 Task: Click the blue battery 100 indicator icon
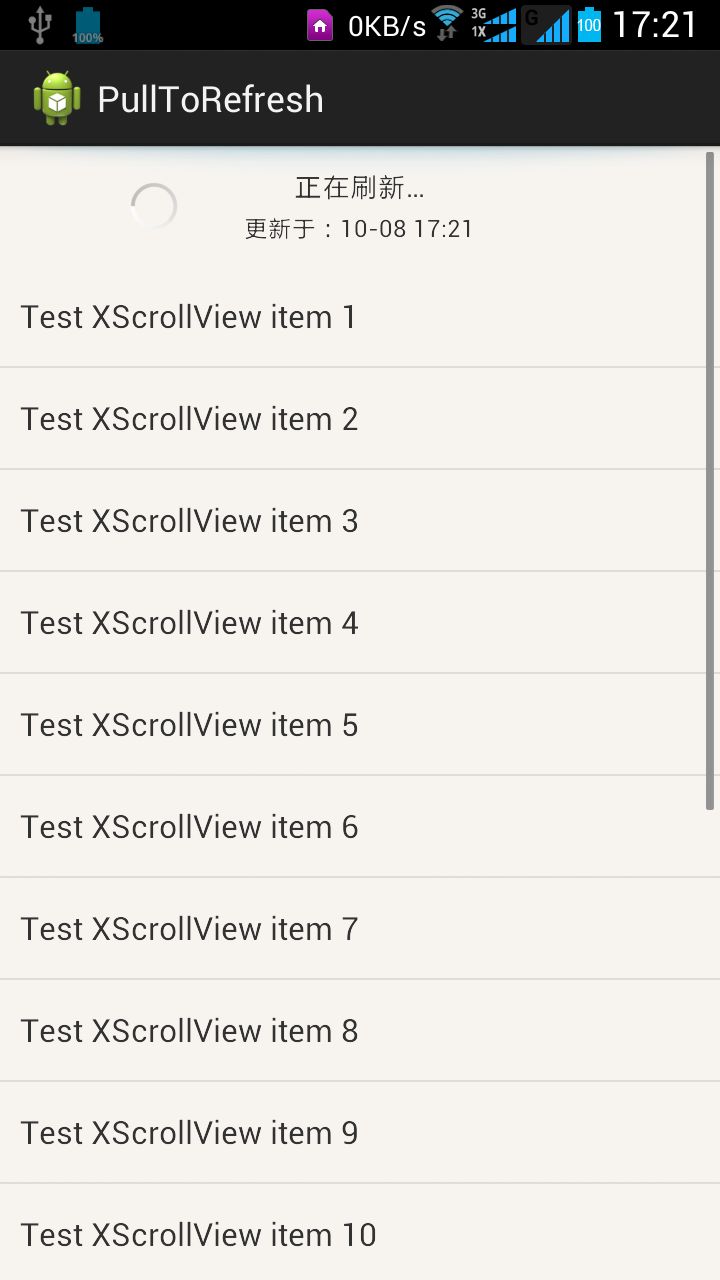pyautogui.click(x=588, y=23)
